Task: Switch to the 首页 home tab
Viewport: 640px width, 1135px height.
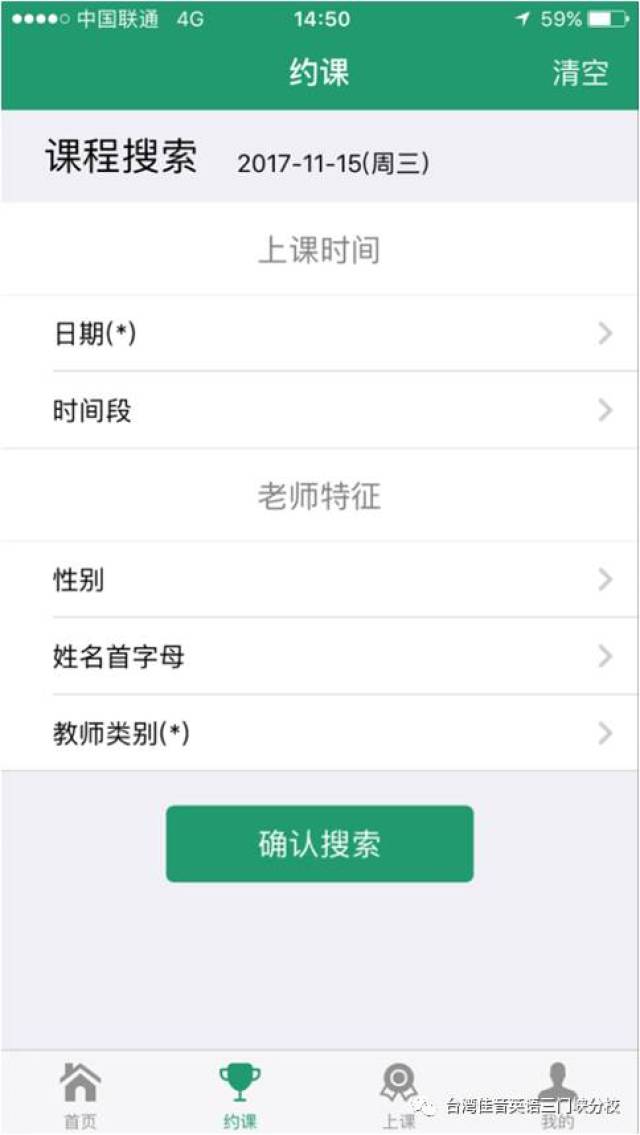Action: tap(80, 1095)
